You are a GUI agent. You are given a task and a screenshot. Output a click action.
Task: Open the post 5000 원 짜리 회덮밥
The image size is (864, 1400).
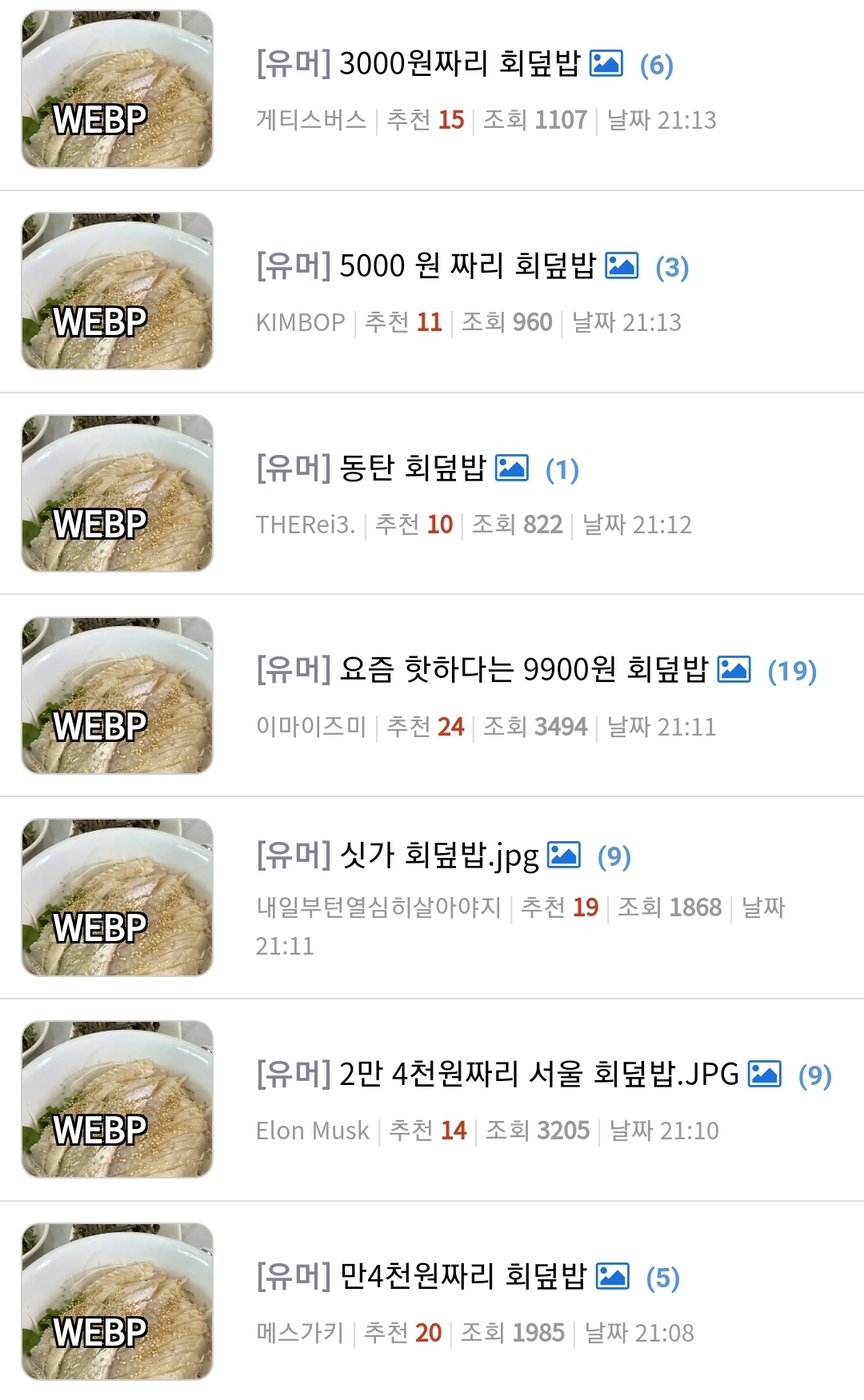[x=426, y=265]
